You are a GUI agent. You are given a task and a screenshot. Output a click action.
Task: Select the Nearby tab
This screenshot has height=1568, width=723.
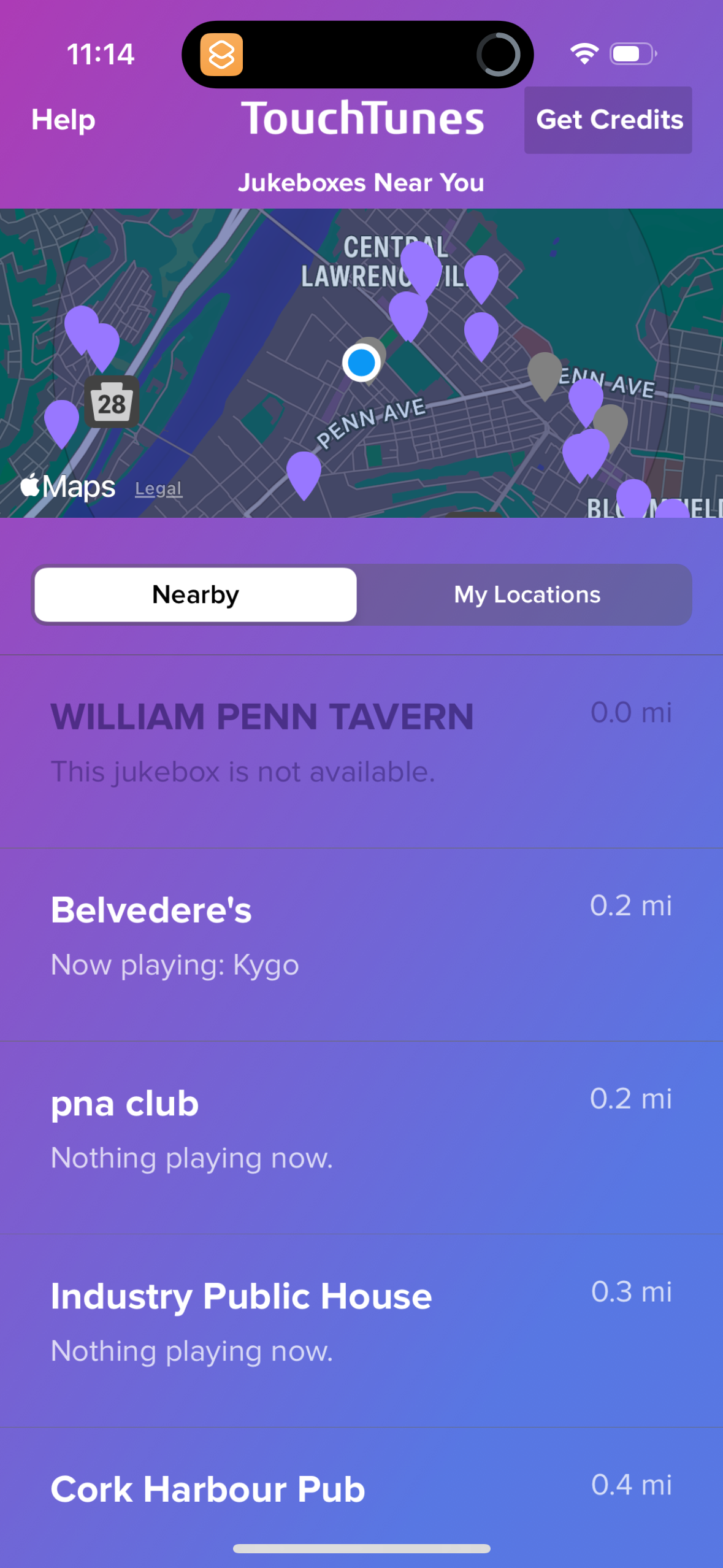point(194,594)
